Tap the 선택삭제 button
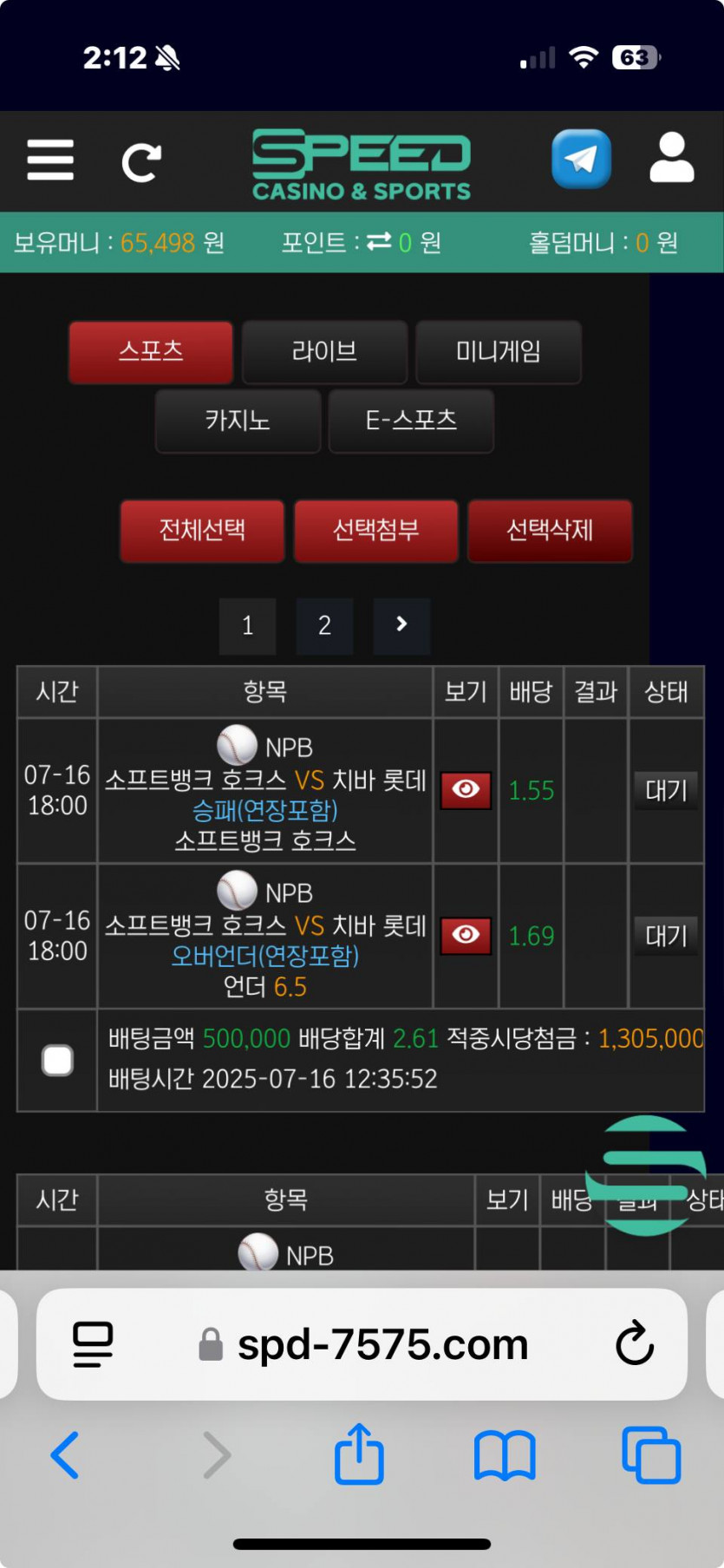 (550, 530)
